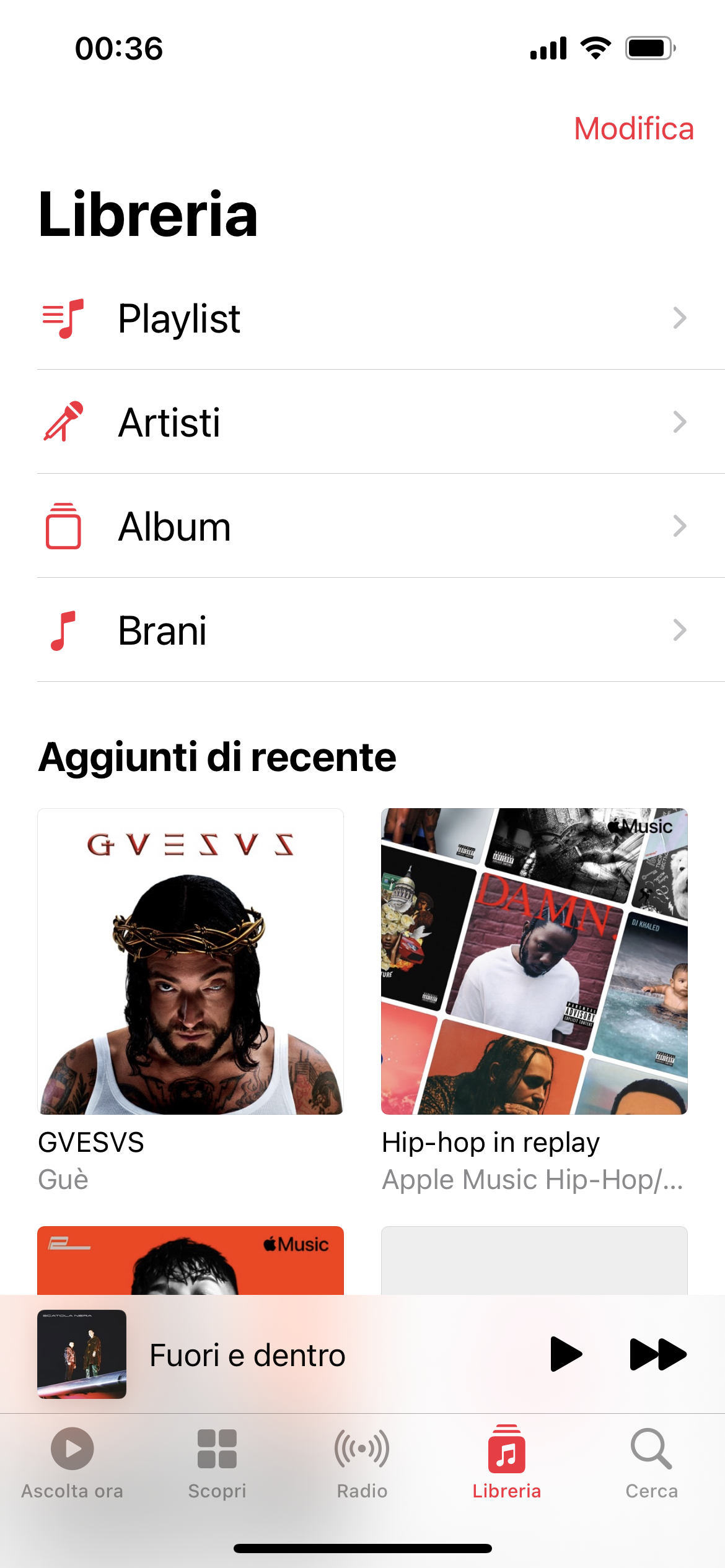Screen dimensions: 725x1568
Task: Switch to the Scopri tab
Action: click(x=217, y=1463)
